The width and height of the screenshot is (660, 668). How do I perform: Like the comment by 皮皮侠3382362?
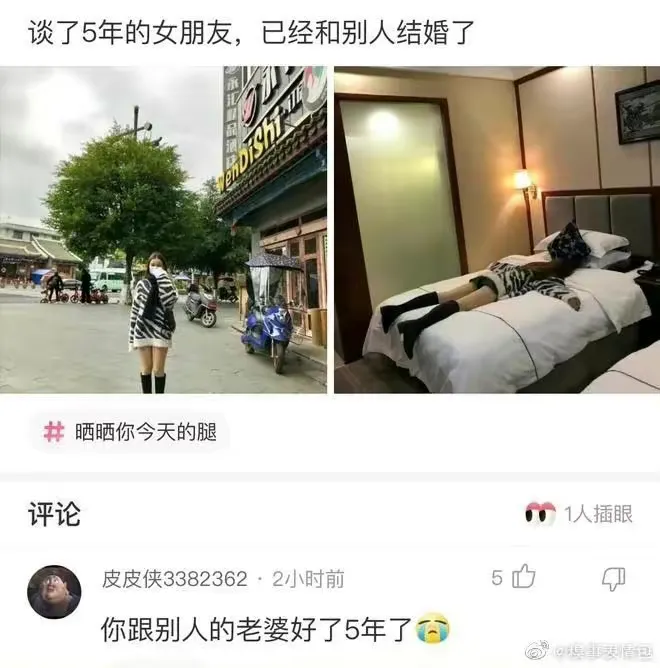tap(524, 577)
